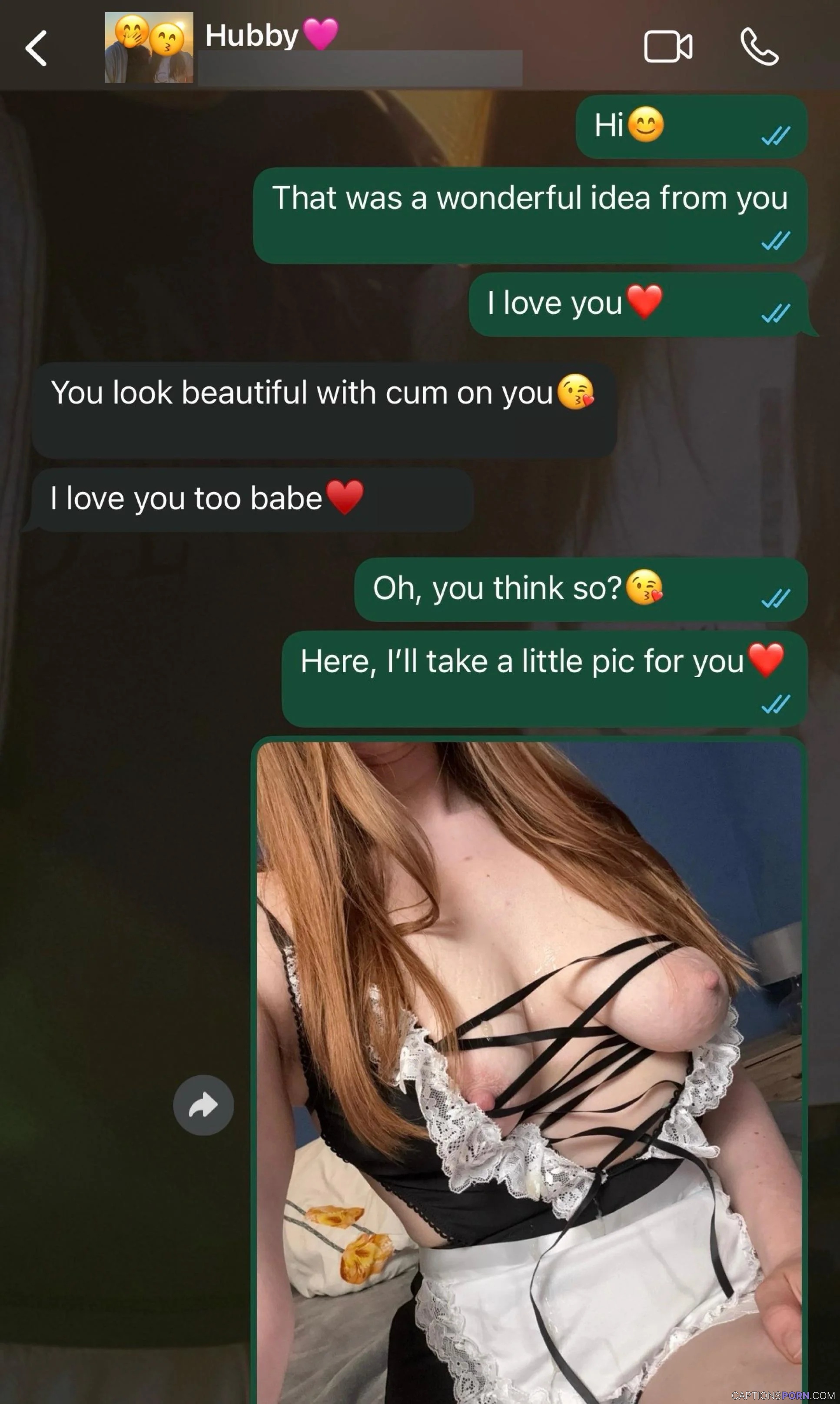
Task: Open the sent photo message
Action: click(529, 1070)
